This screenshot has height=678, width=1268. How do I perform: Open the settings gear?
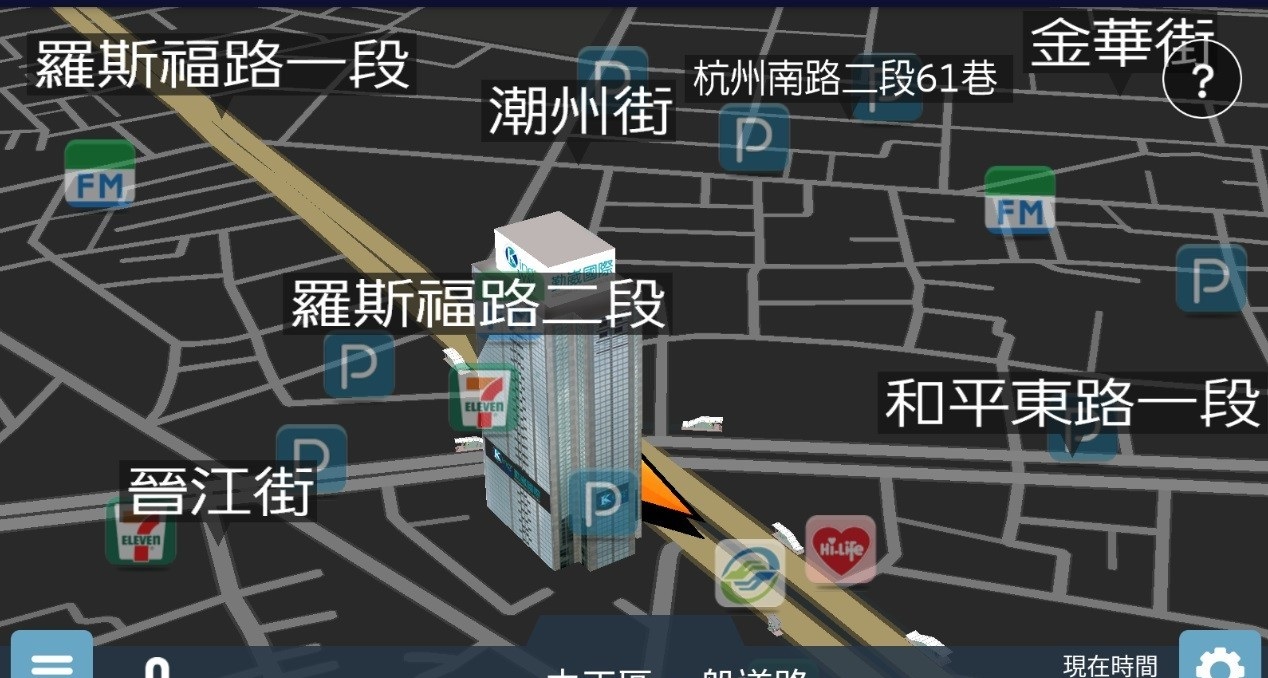(1220, 660)
